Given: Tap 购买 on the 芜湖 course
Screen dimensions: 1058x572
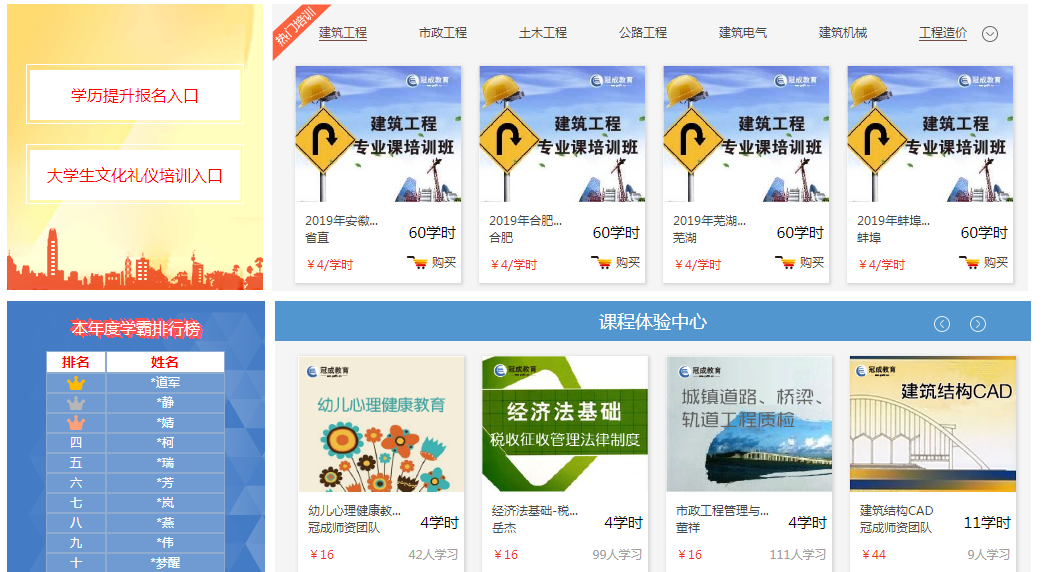Looking at the screenshot, I should click(x=800, y=263).
